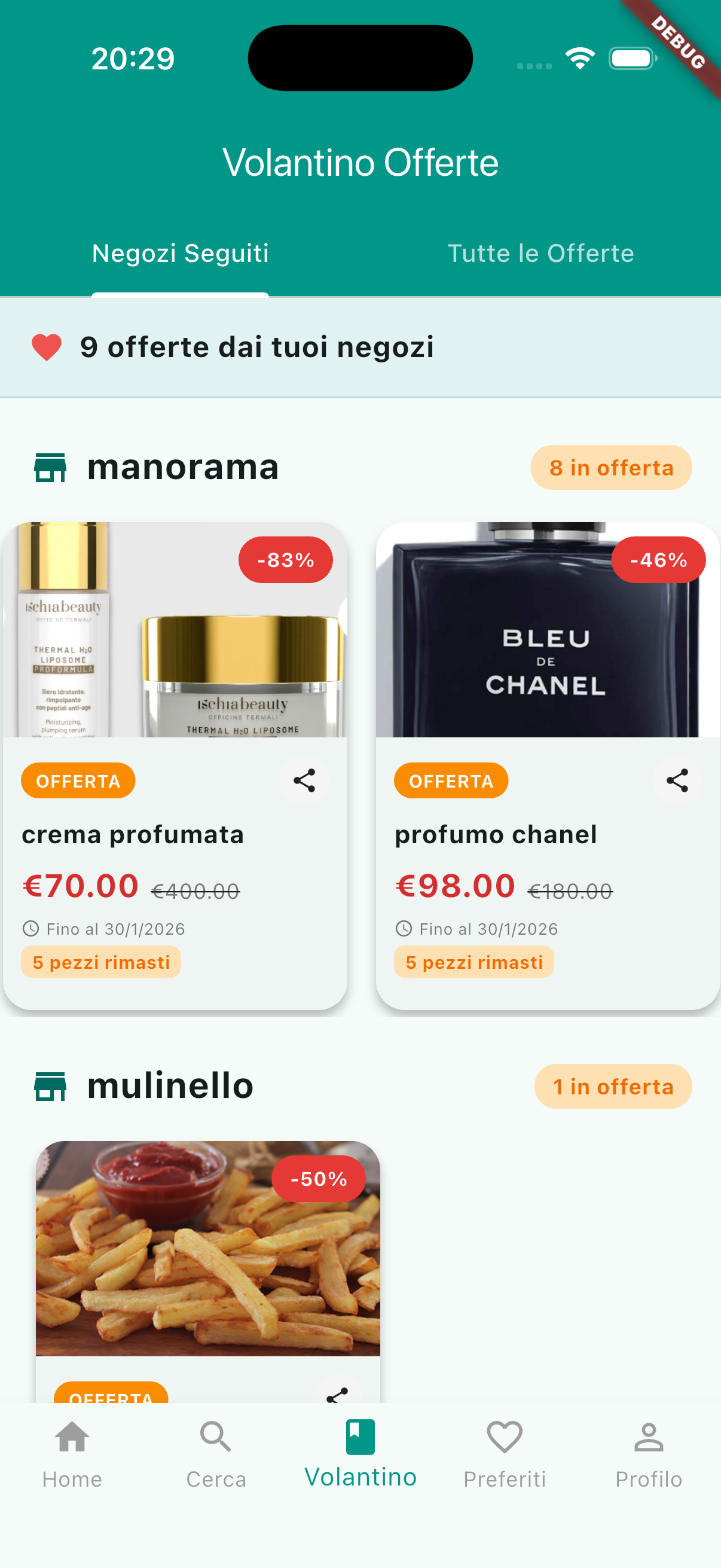Tap the share icon on crema profumata
721x1568 pixels.
(x=304, y=780)
